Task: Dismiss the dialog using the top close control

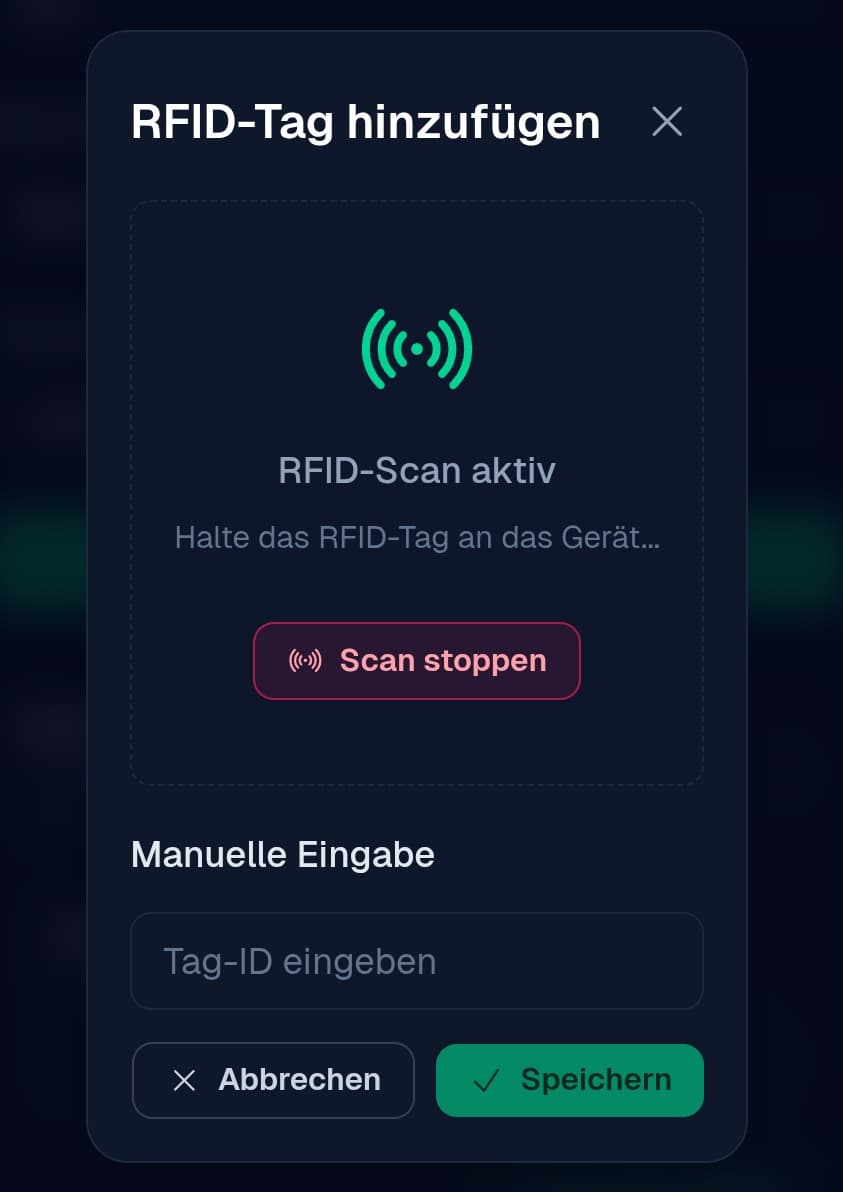Action: click(666, 121)
